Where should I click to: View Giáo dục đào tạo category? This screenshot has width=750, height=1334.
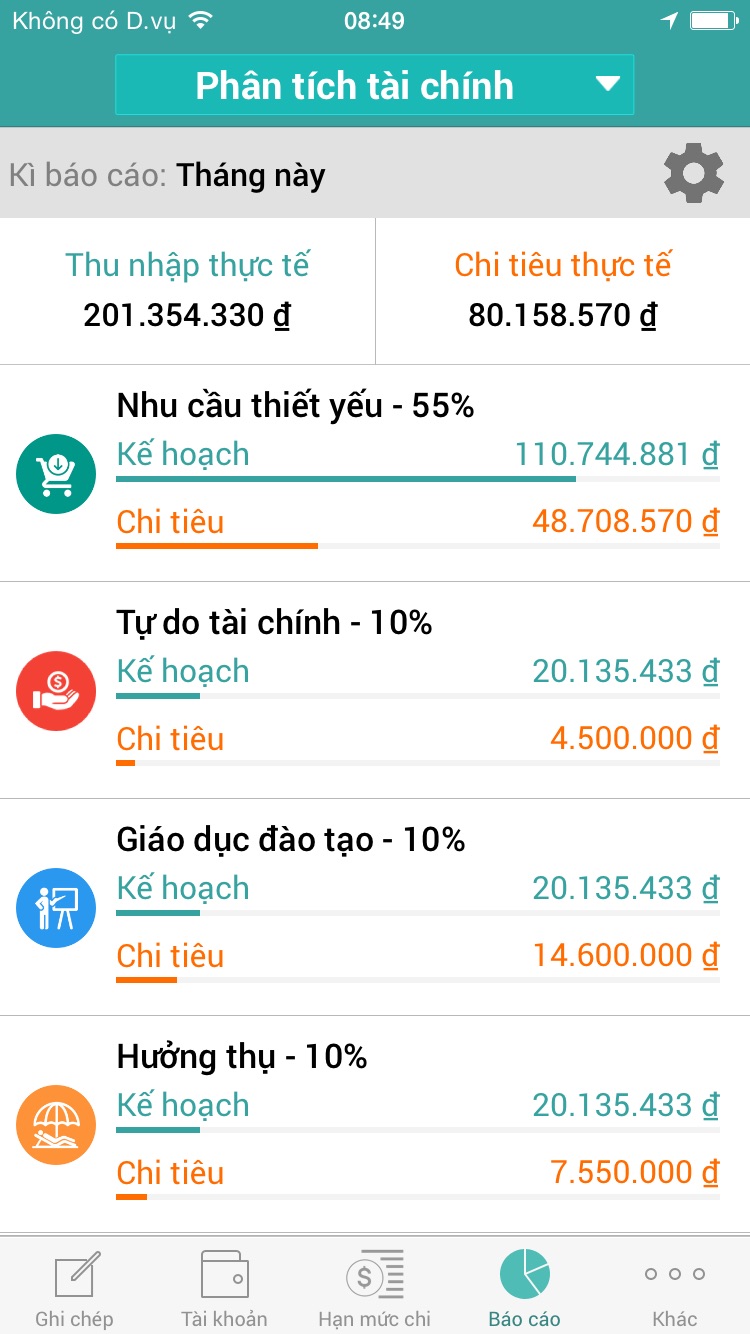click(x=375, y=907)
